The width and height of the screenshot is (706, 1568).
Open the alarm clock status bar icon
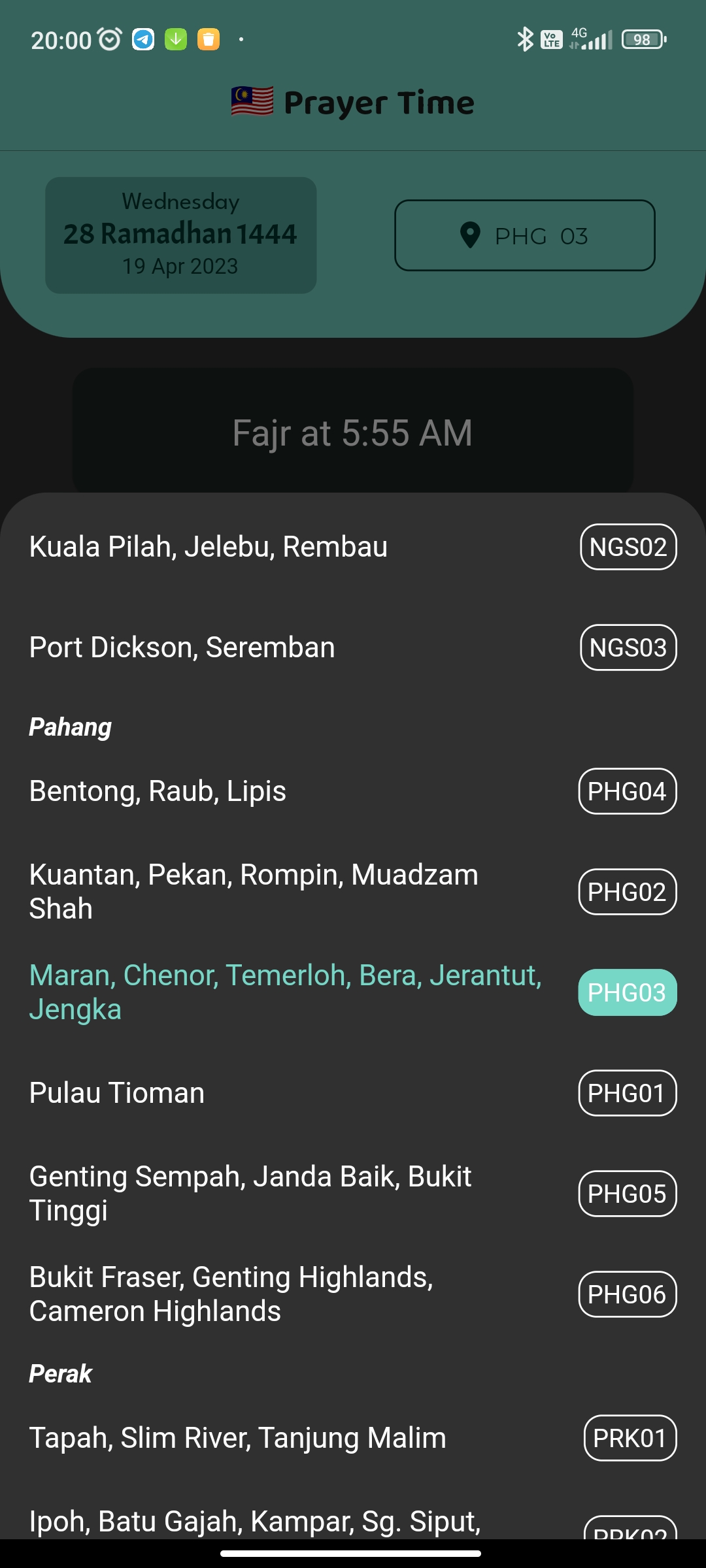[109, 39]
